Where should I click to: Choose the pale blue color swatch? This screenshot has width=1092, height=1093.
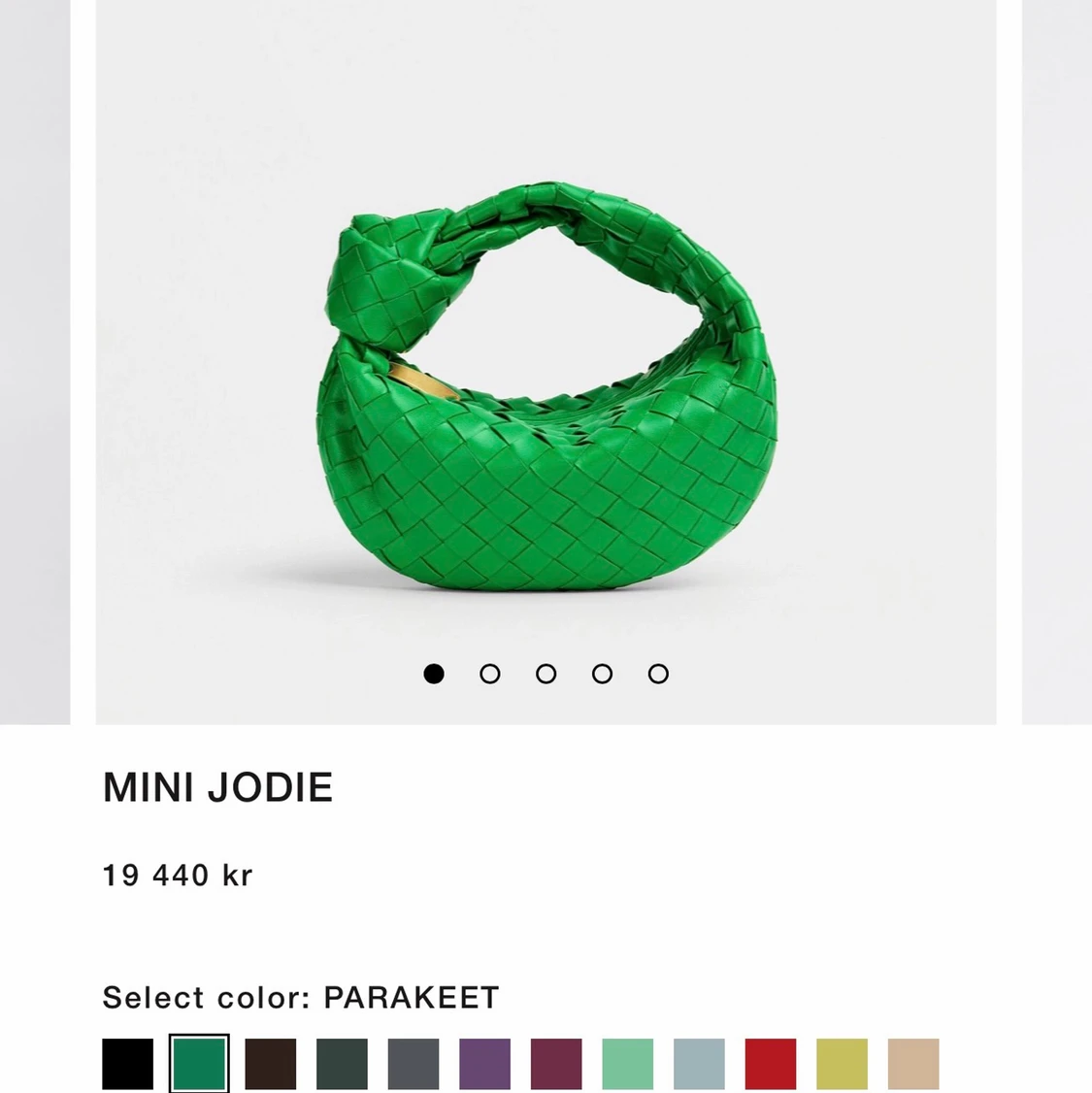click(x=699, y=1064)
